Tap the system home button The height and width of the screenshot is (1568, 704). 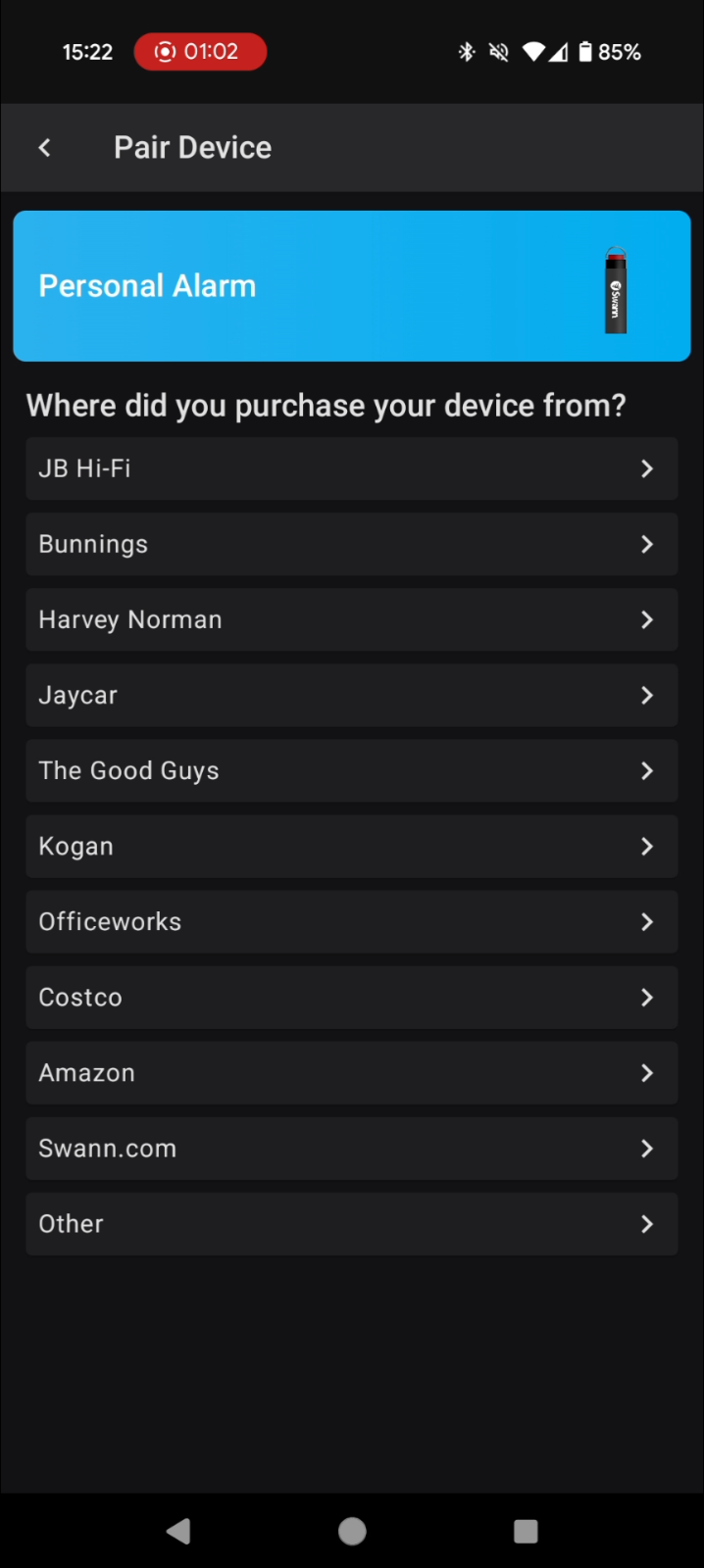click(x=352, y=1531)
